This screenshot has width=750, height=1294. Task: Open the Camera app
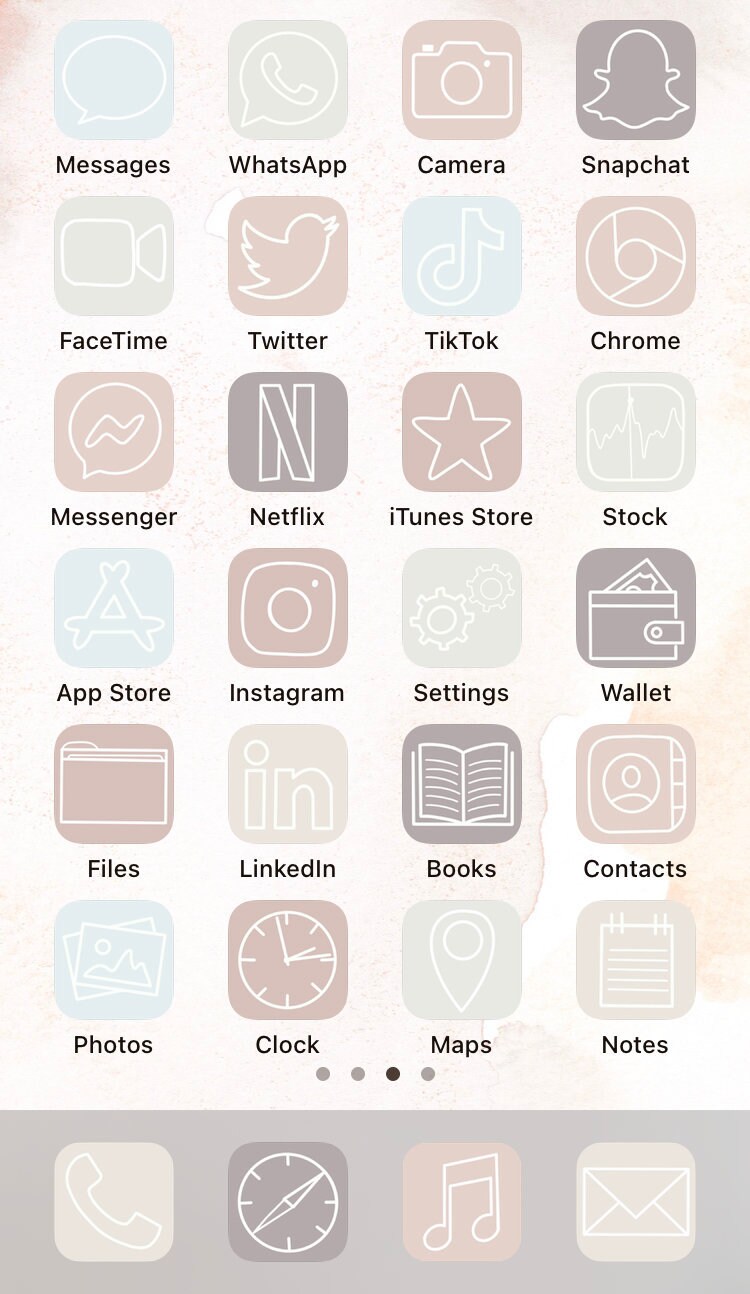click(x=462, y=80)
